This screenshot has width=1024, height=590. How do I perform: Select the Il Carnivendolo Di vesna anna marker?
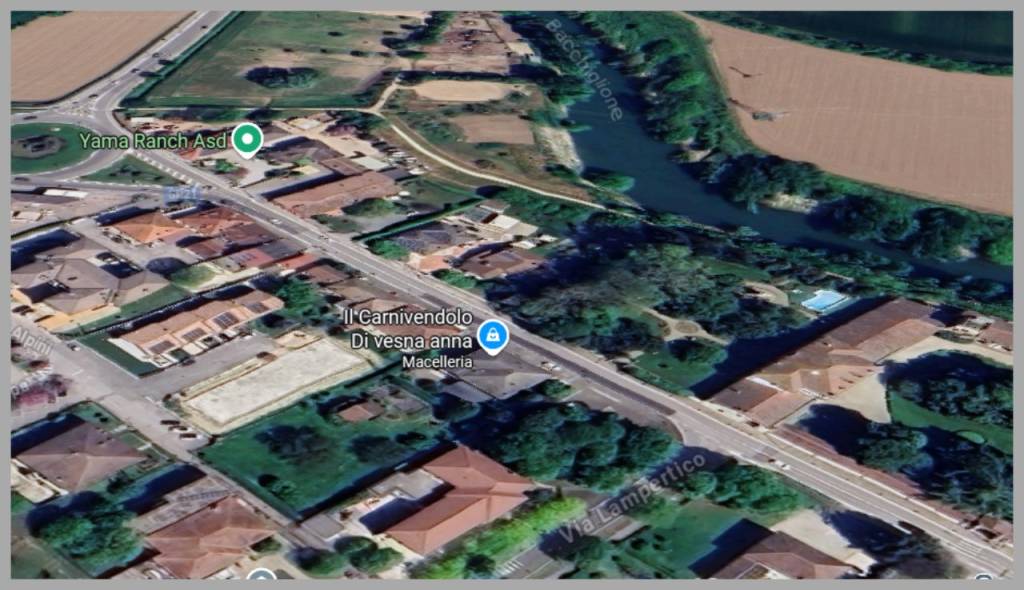click(x=491, y=336)
